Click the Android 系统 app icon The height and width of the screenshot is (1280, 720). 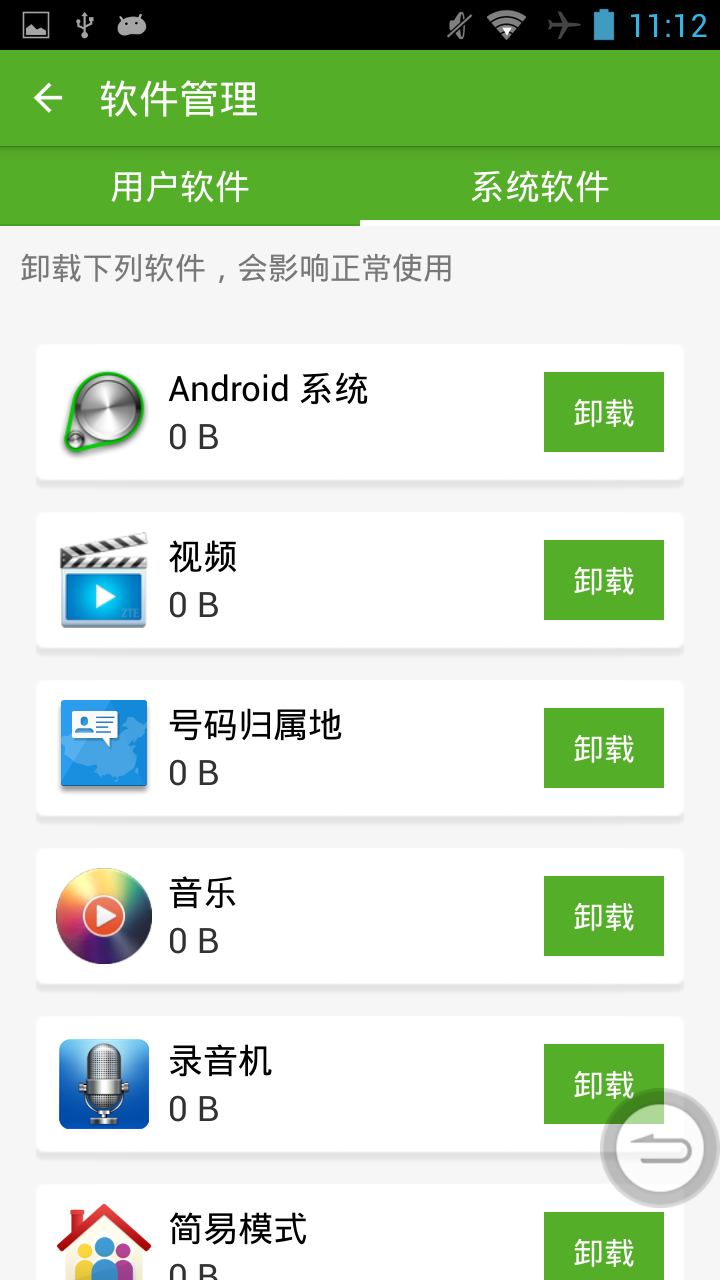point(103,411)
